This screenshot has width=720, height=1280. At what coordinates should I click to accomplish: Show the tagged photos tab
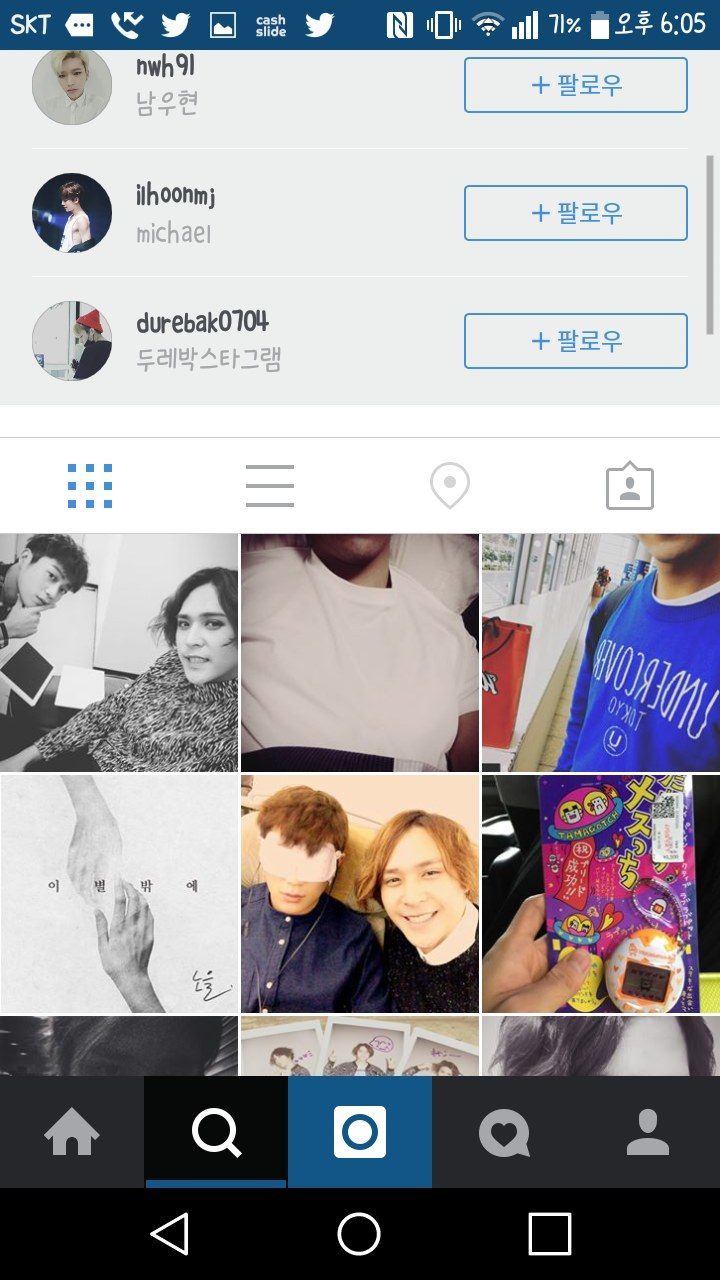click(630, 487)
